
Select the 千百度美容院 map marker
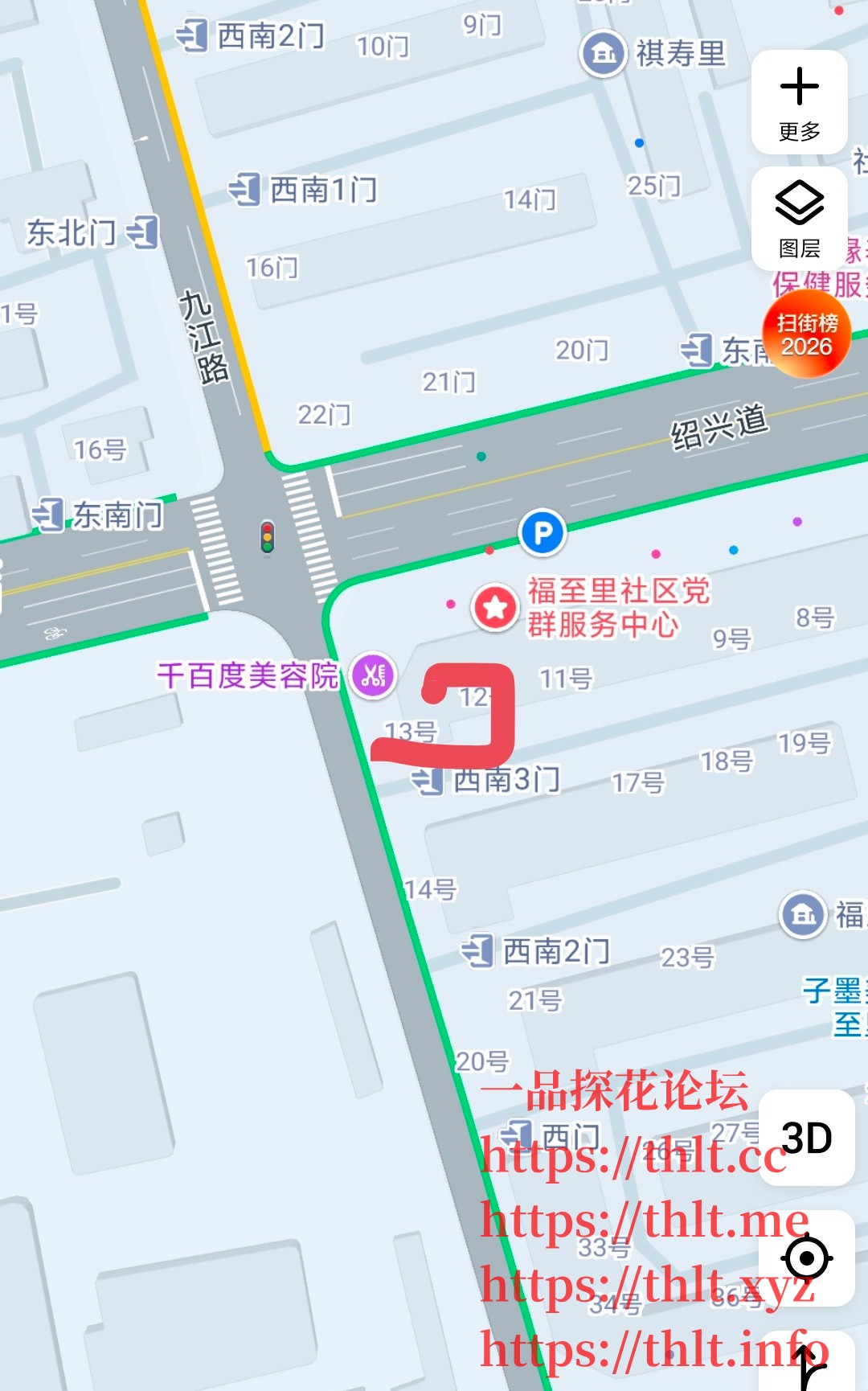373,675
